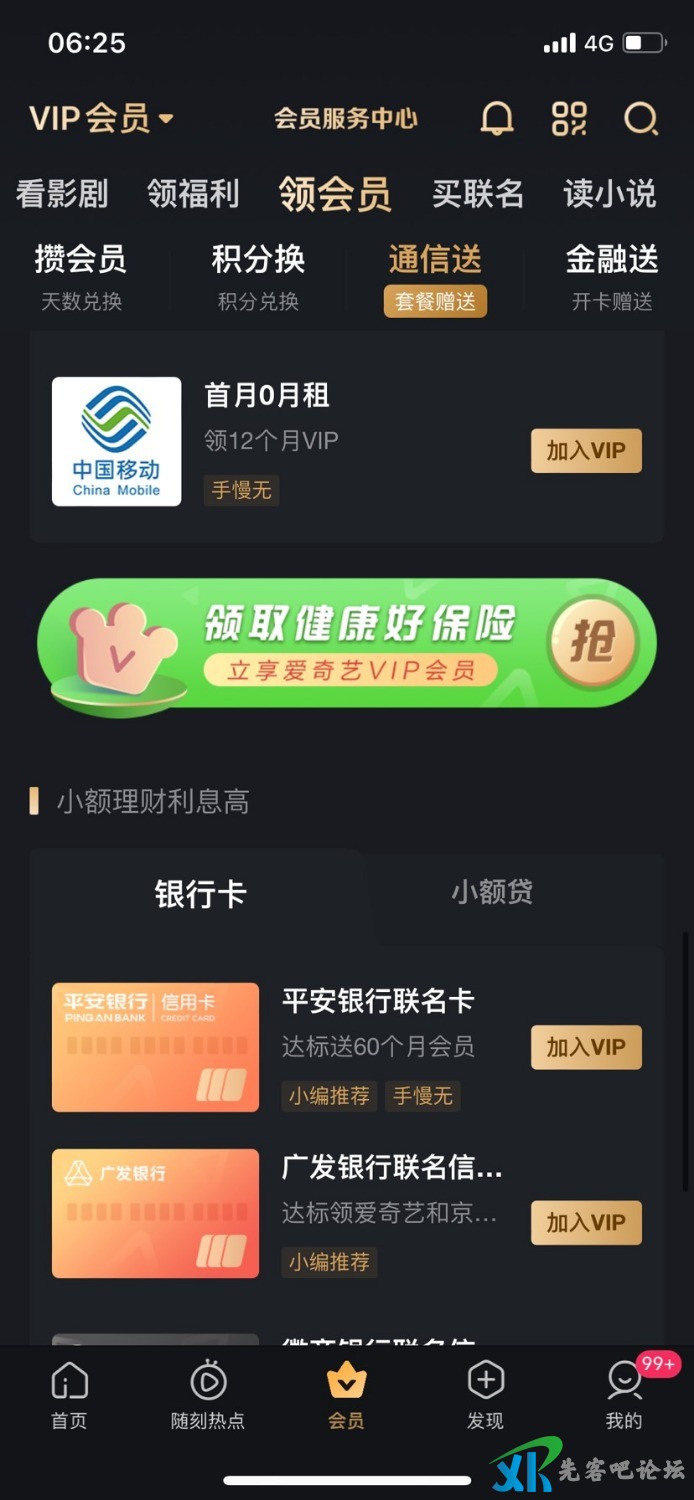Switch to the 领福利 tab
This screenshot has width=694, height=1500.
[193, 193]
